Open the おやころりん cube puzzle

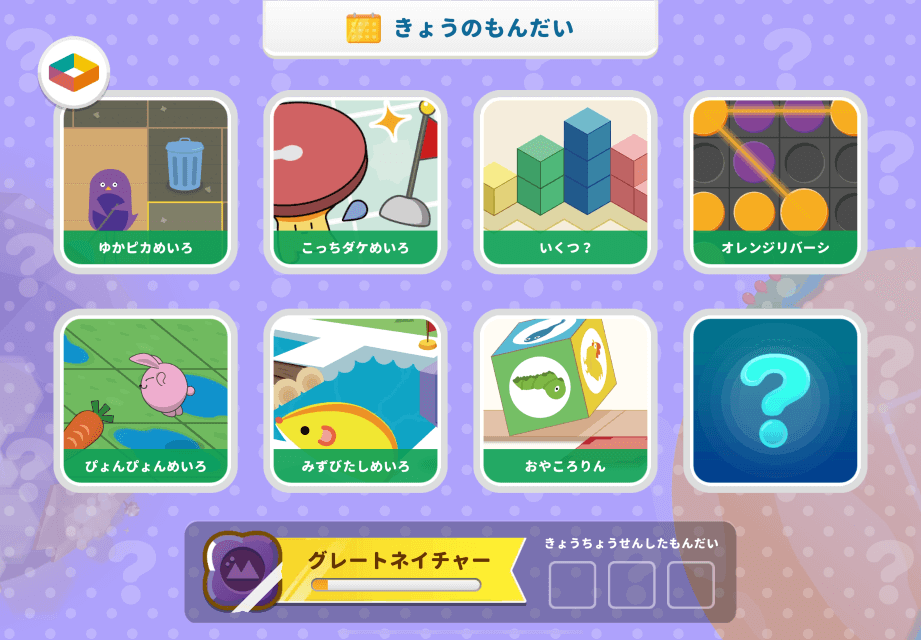click(x=566, y=401)
